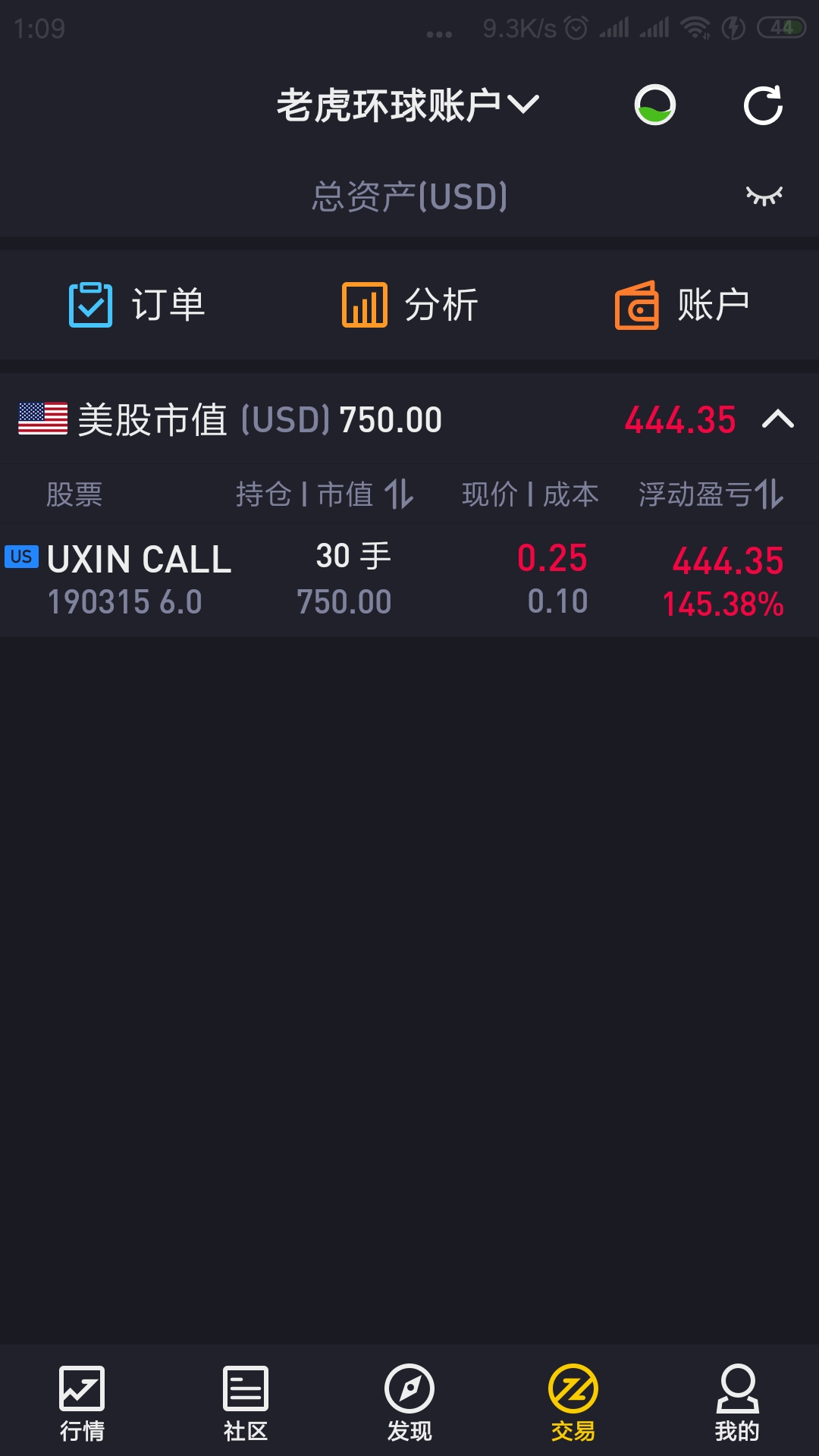Sort by 持仓 | 市值 column
819x1456 pixels.
(325, 494)
